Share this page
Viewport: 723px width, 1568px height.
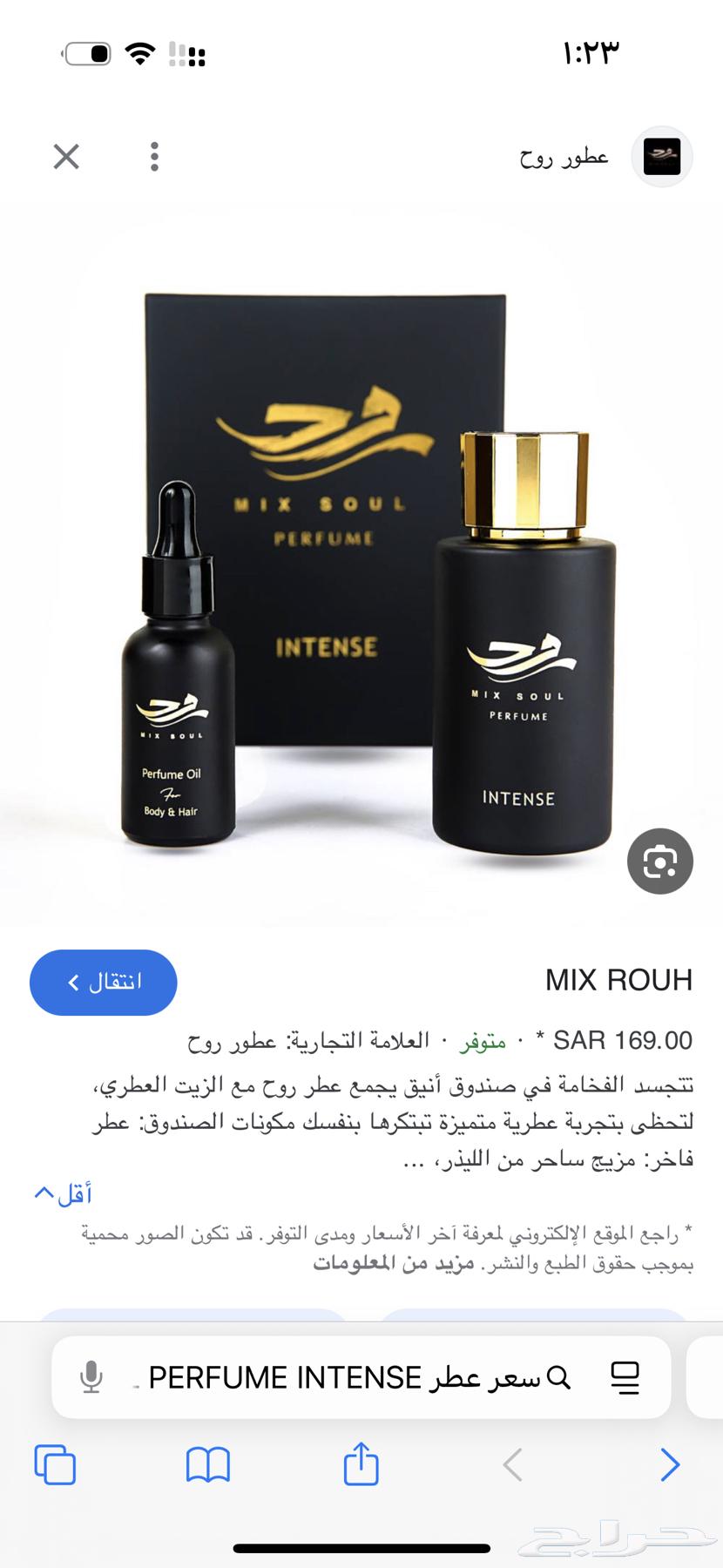[x=361, y=1464]
